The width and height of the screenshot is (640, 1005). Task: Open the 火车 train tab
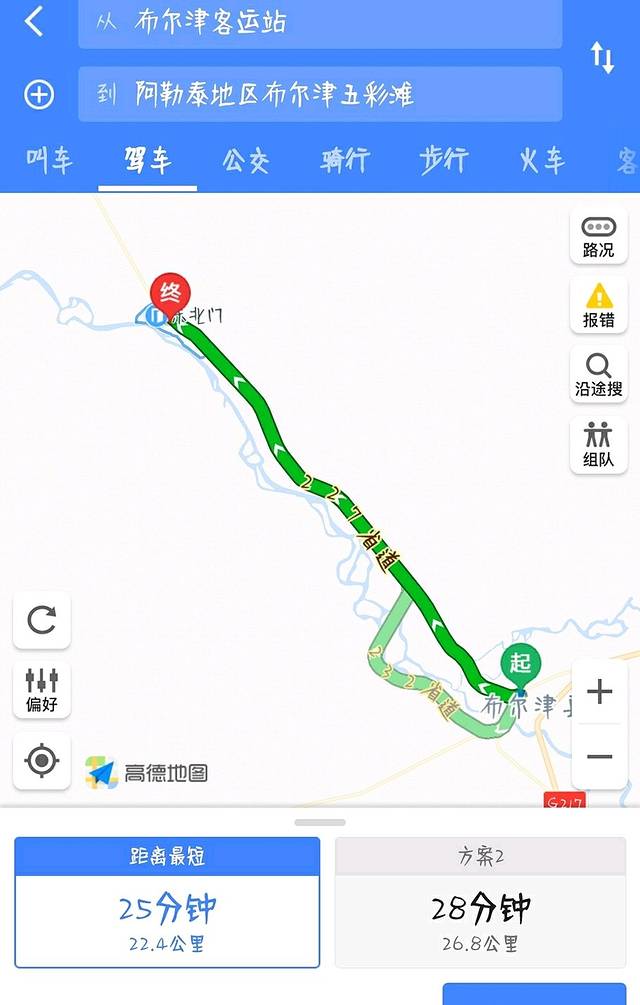point(541,160)
